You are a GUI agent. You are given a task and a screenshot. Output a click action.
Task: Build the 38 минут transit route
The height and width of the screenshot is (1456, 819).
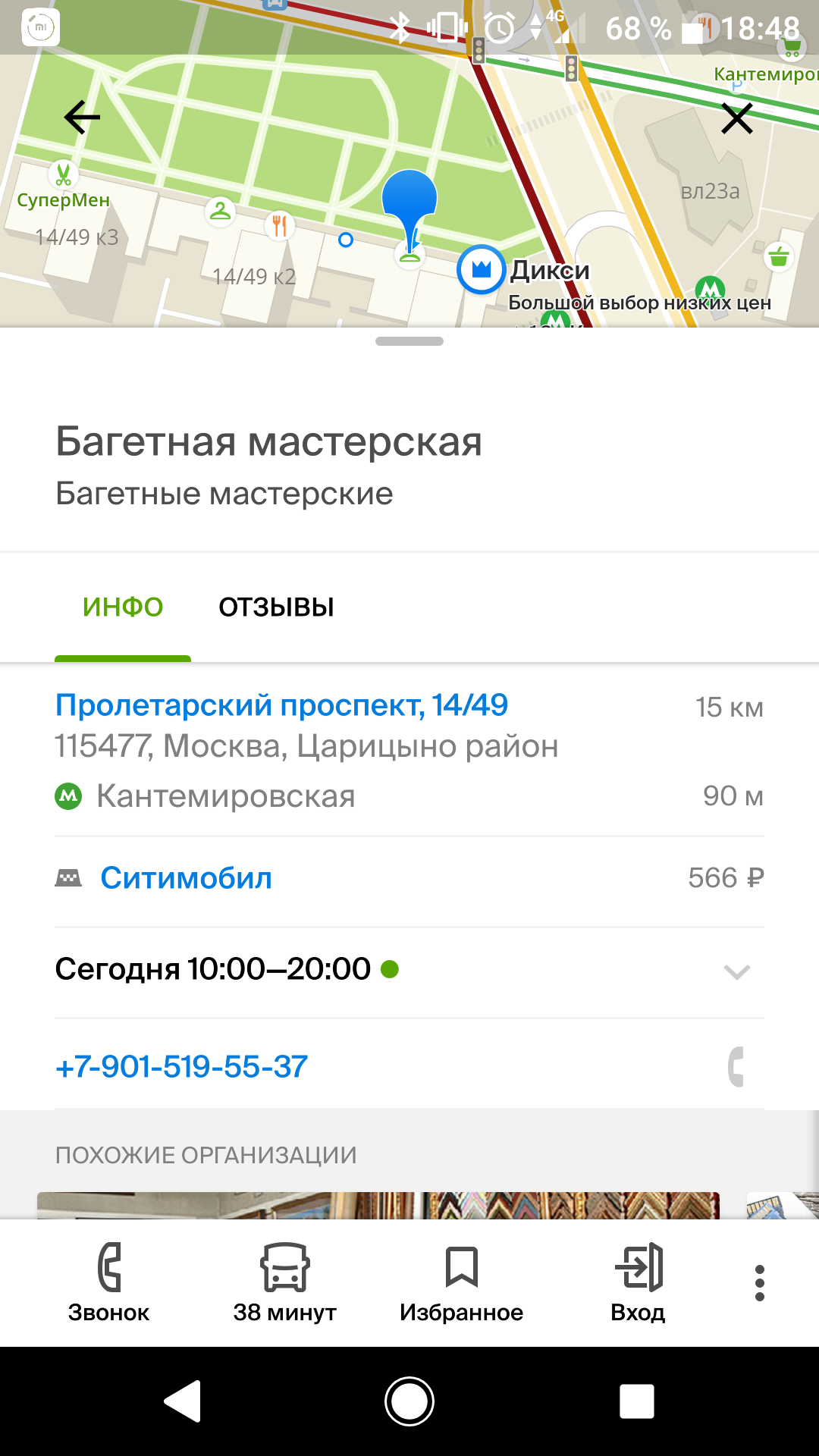[x=284, y=1283]
